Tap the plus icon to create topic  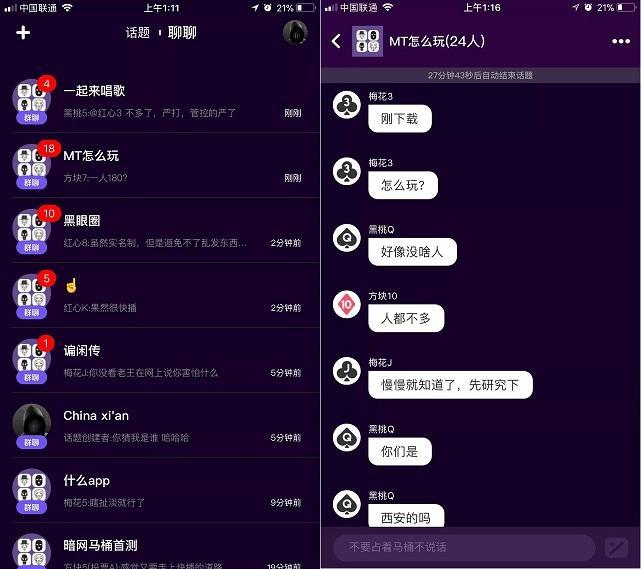[24, 32]
